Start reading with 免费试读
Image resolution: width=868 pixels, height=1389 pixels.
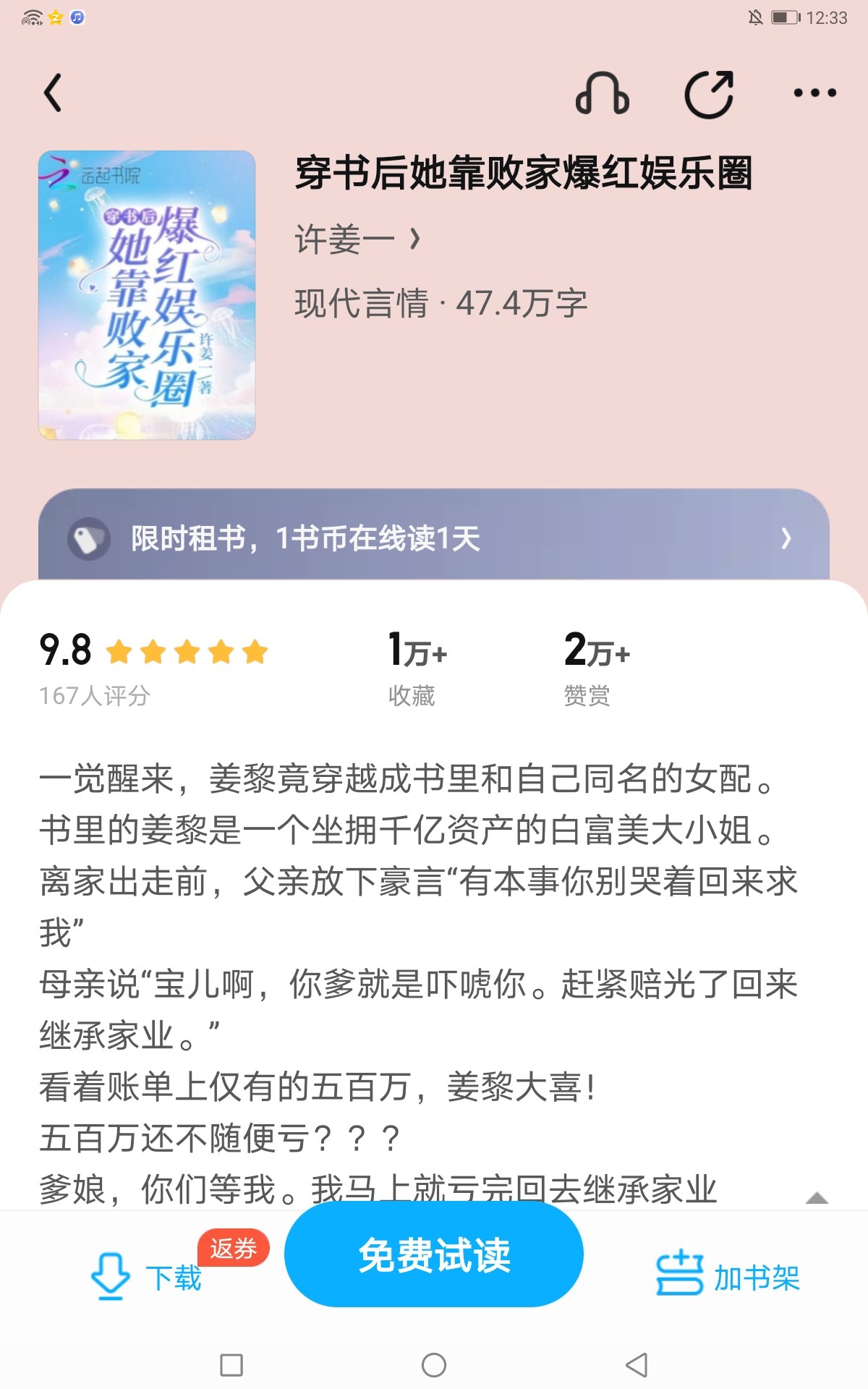(434, 1255)
